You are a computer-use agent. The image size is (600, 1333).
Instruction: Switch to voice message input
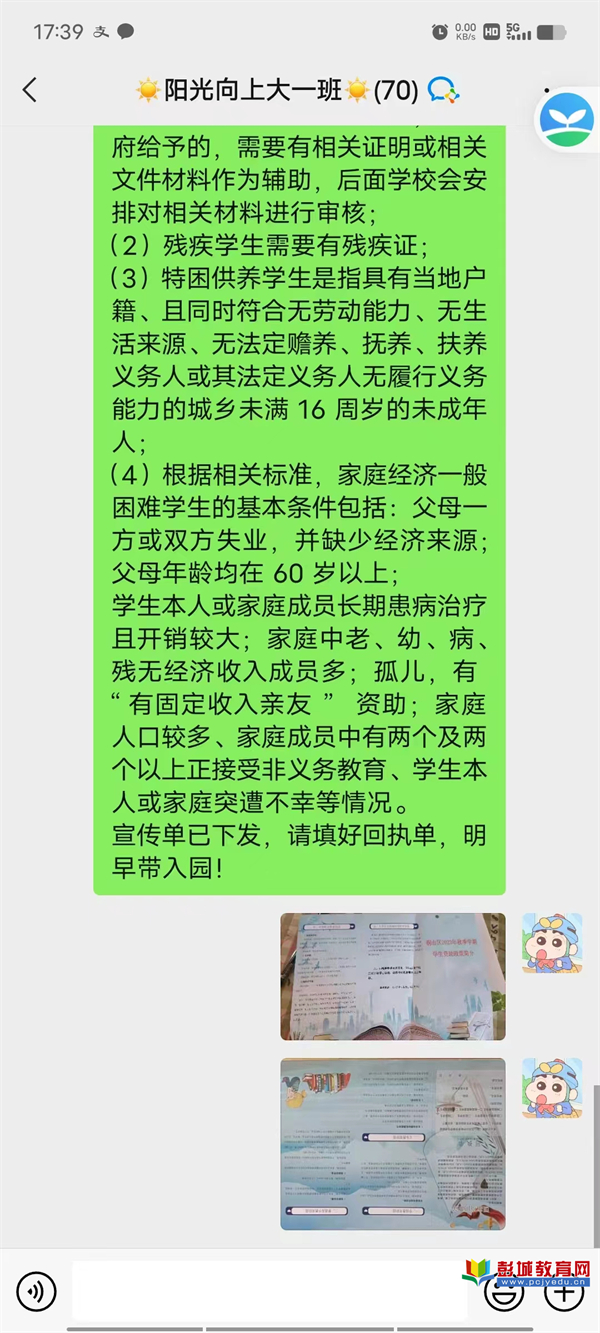click(x=36, y=1292)
